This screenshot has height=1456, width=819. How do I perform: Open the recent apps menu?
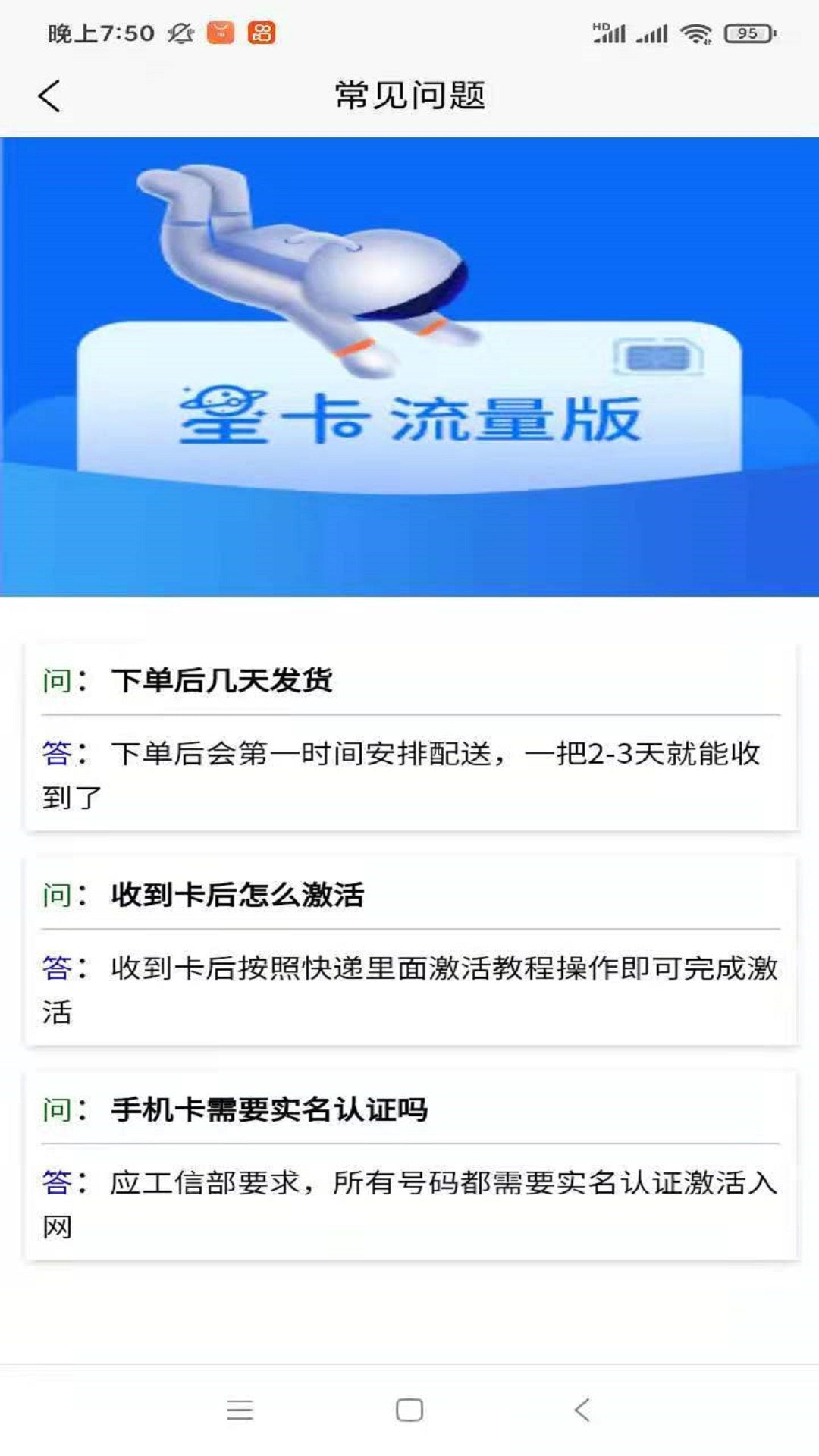tap(240, 1410)
